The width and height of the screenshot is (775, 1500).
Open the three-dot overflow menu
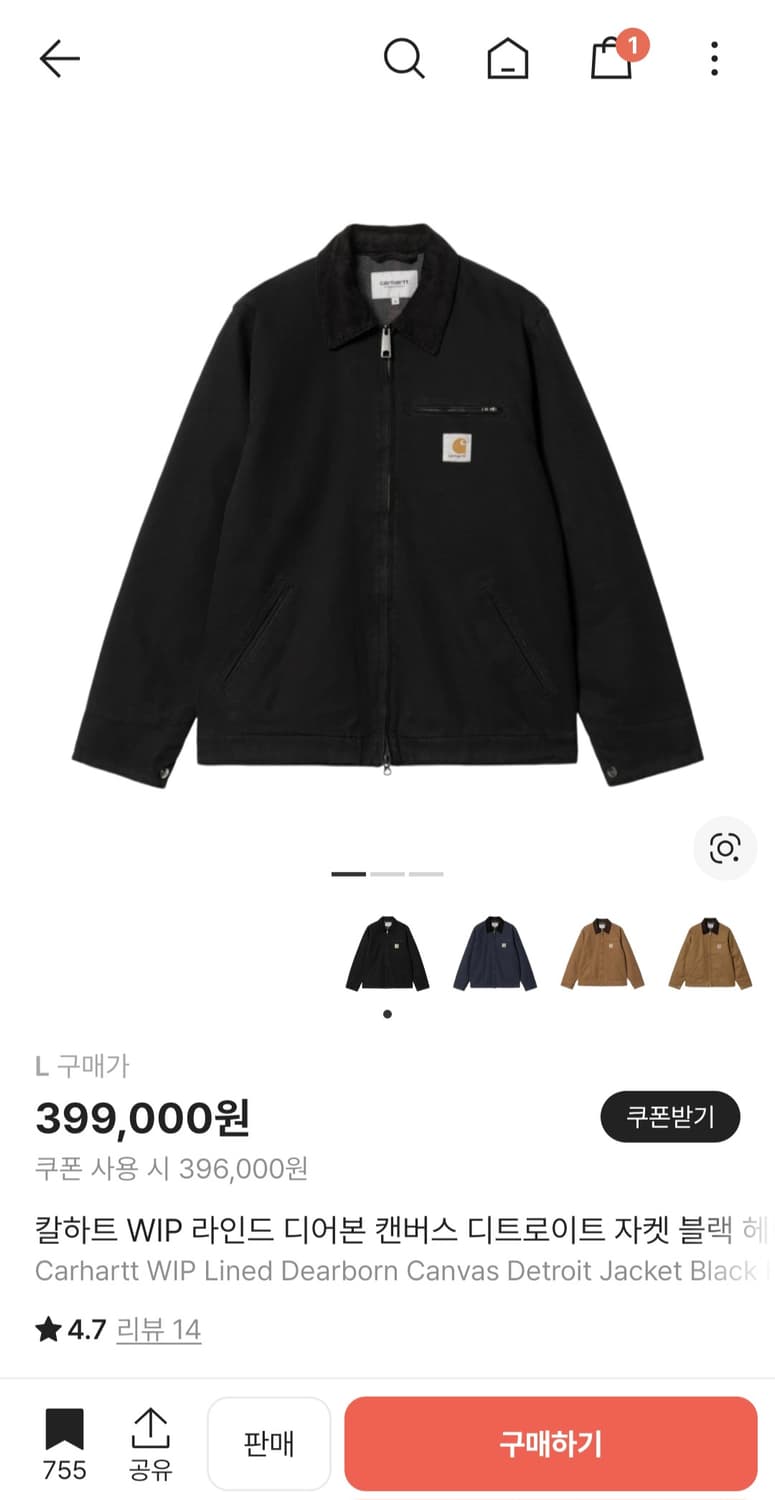click(714, 57)
